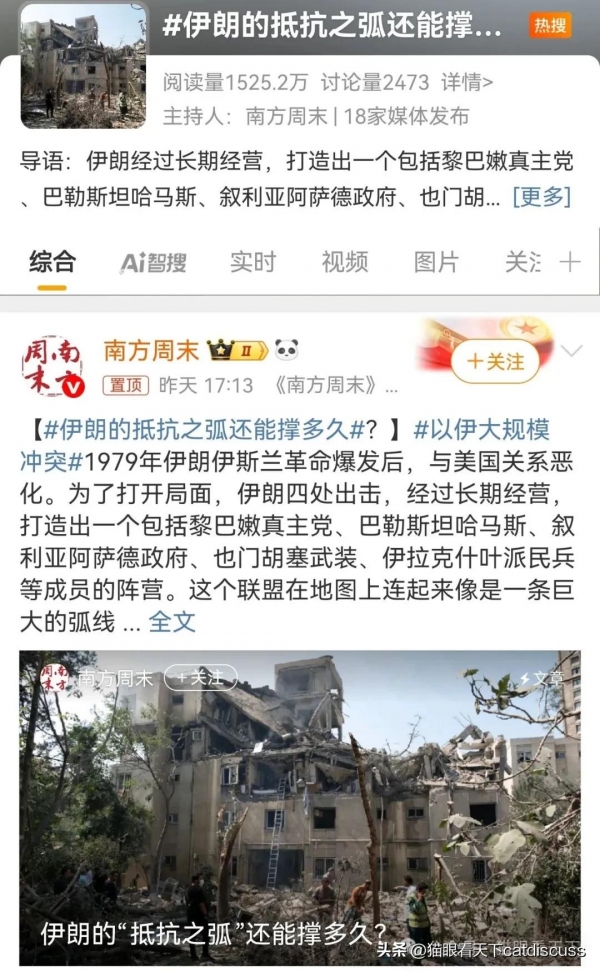The height and width of the screenshot is (972, 600).
Task: Follow 南方周末 with the +关注 button
Action: coord(495,361)
